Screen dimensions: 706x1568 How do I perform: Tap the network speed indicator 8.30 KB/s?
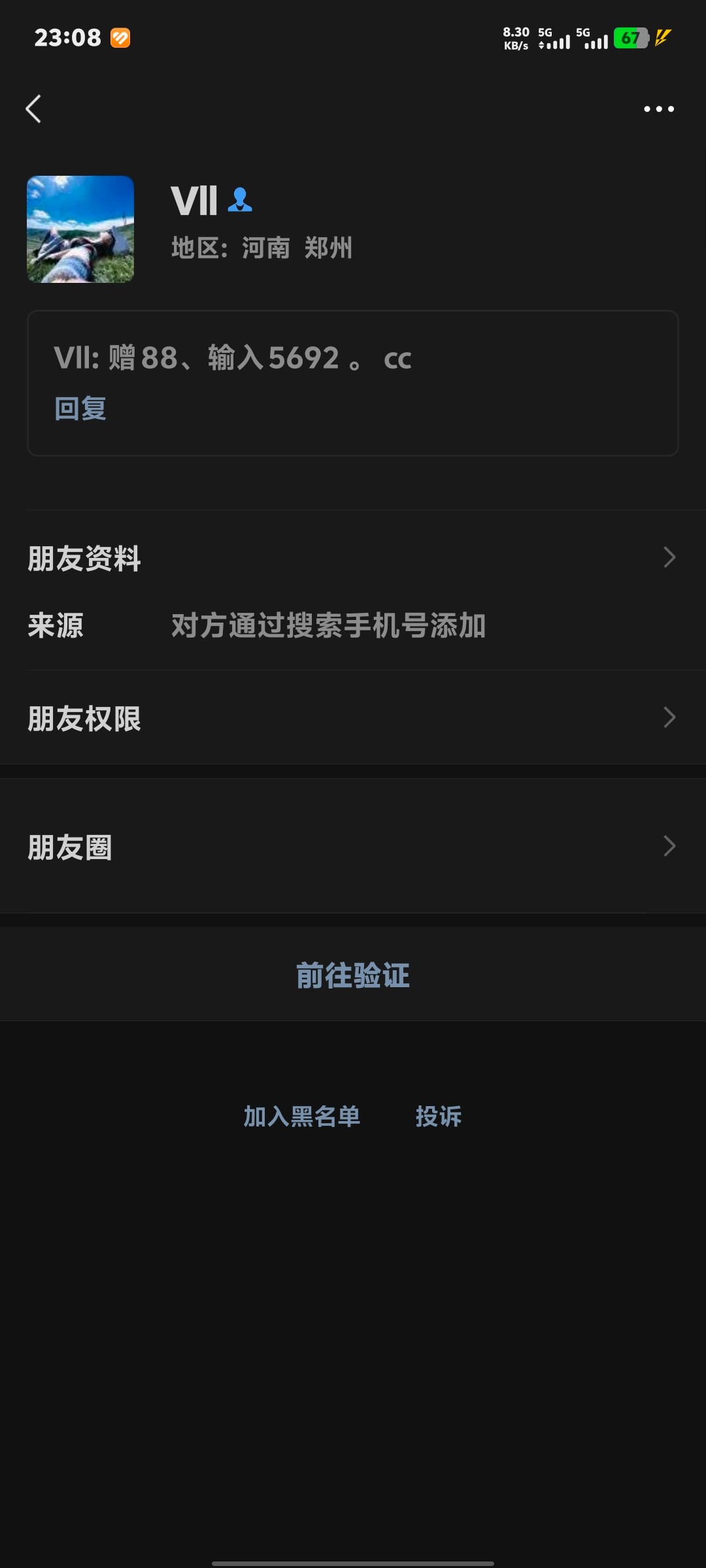(516, 39)
